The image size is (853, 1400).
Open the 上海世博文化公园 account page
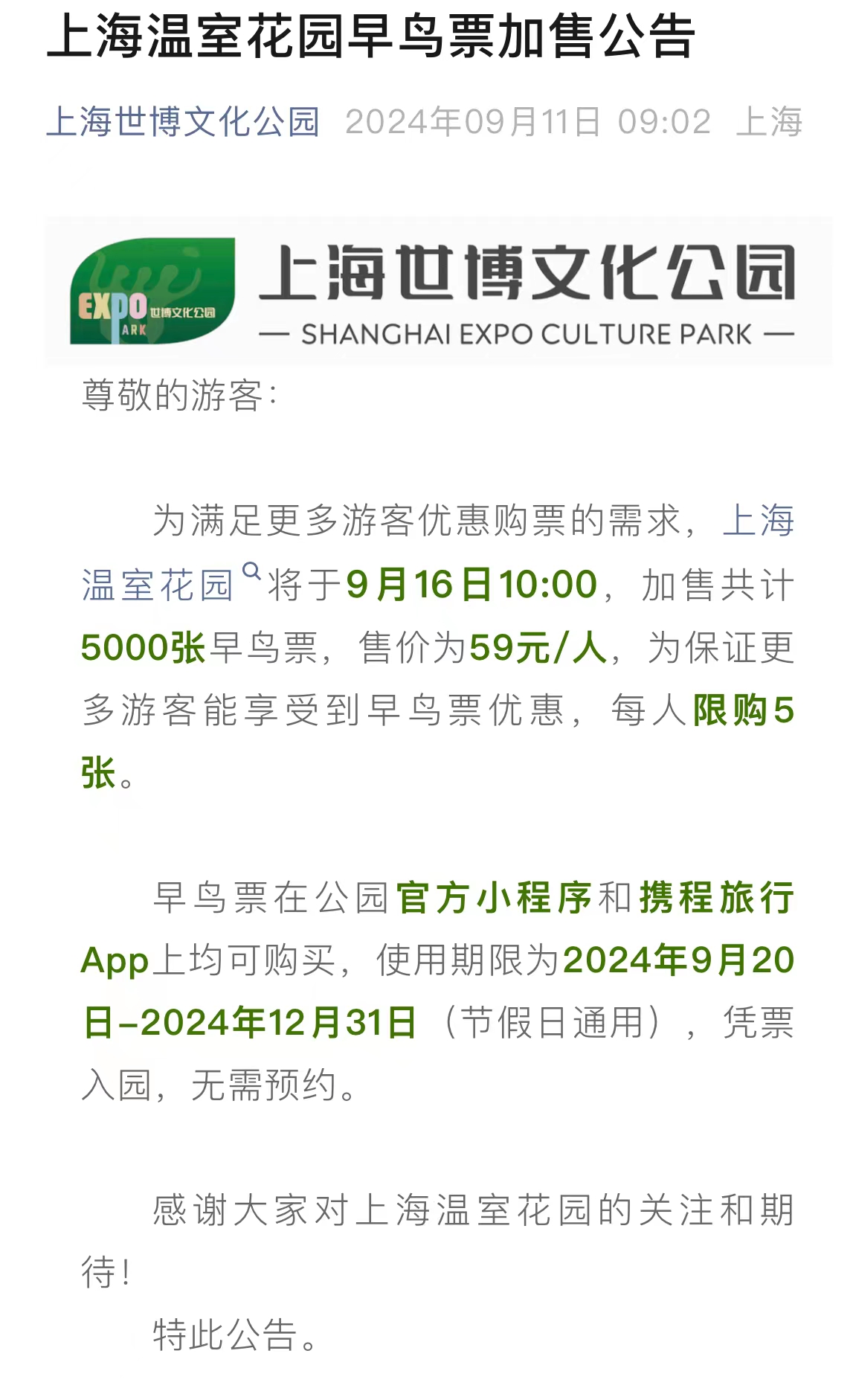pos(183,122)
